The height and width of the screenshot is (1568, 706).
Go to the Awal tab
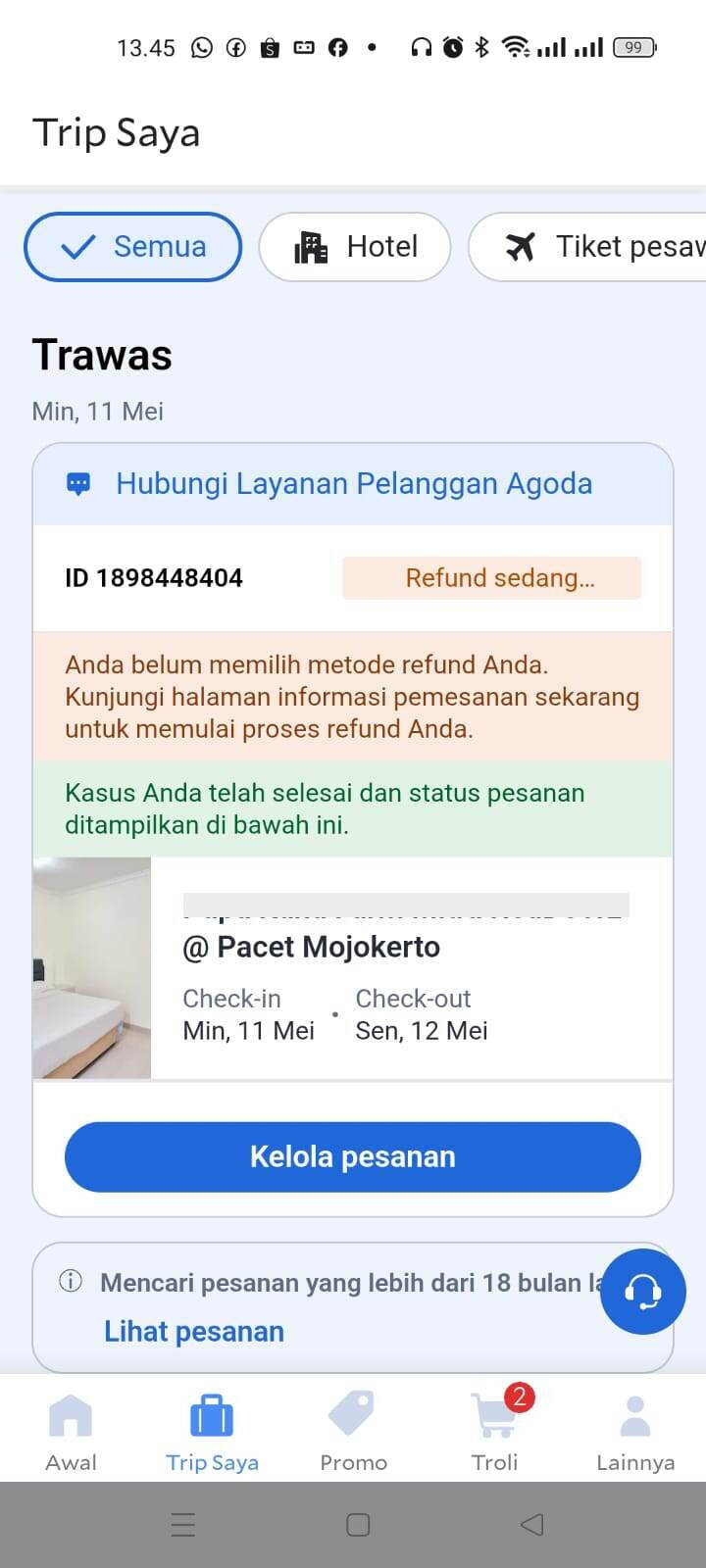tap(71, 1433)
